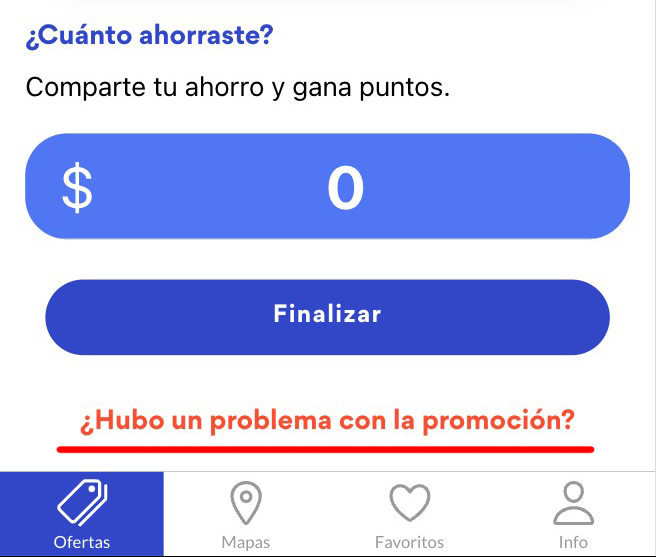The height and width of the screenshot is (557, 656).
Task: Open the Mapas tab
Action: click(246, 514)
